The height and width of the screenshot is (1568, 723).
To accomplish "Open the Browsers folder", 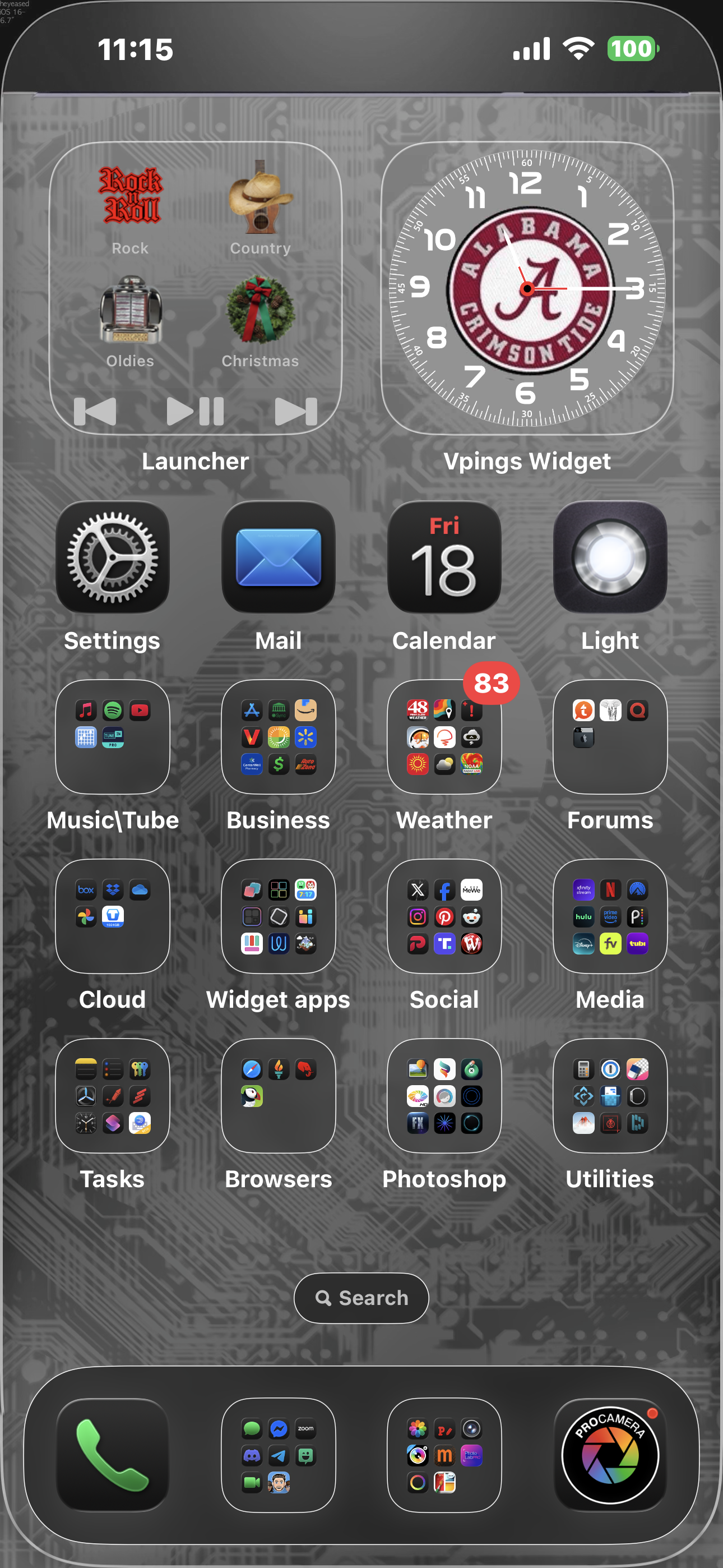I will click(278, 1095).
